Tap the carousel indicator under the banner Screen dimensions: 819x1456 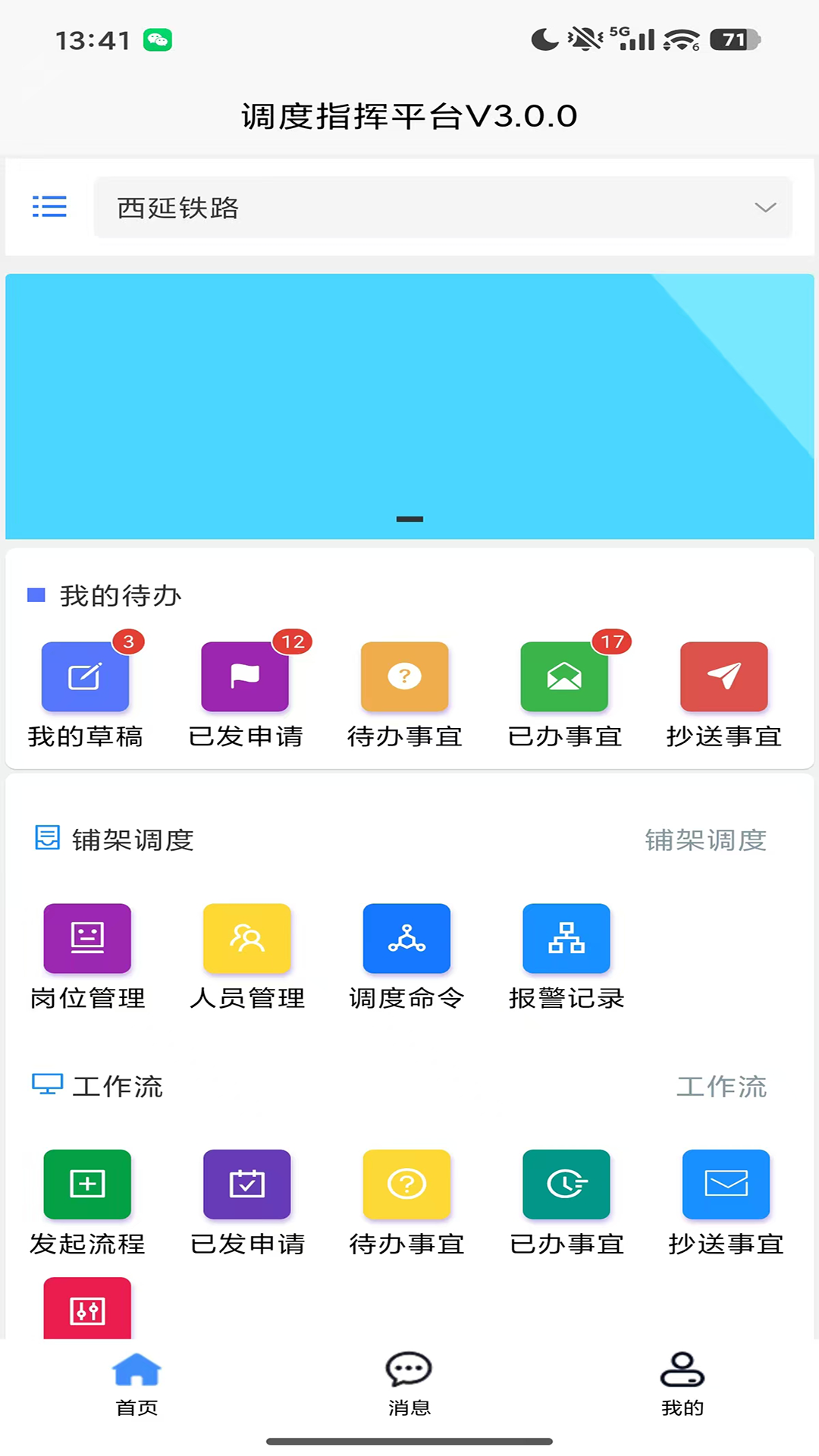409,519
